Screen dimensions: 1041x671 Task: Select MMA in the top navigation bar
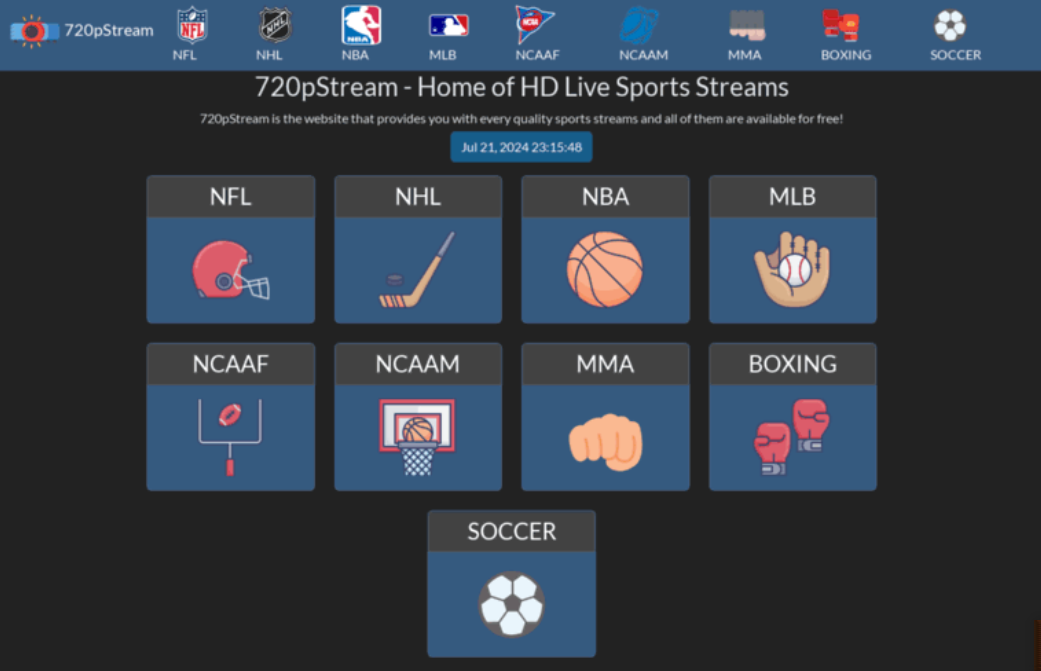[744, 33]
